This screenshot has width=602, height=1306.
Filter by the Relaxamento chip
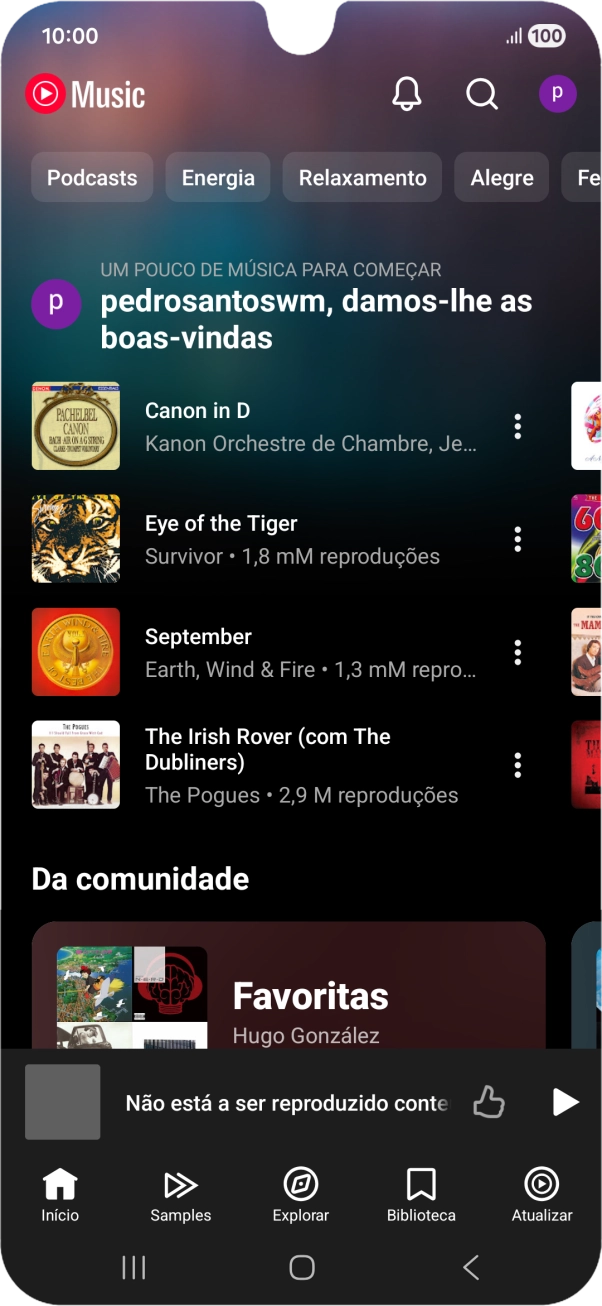(x=363, y=178)
